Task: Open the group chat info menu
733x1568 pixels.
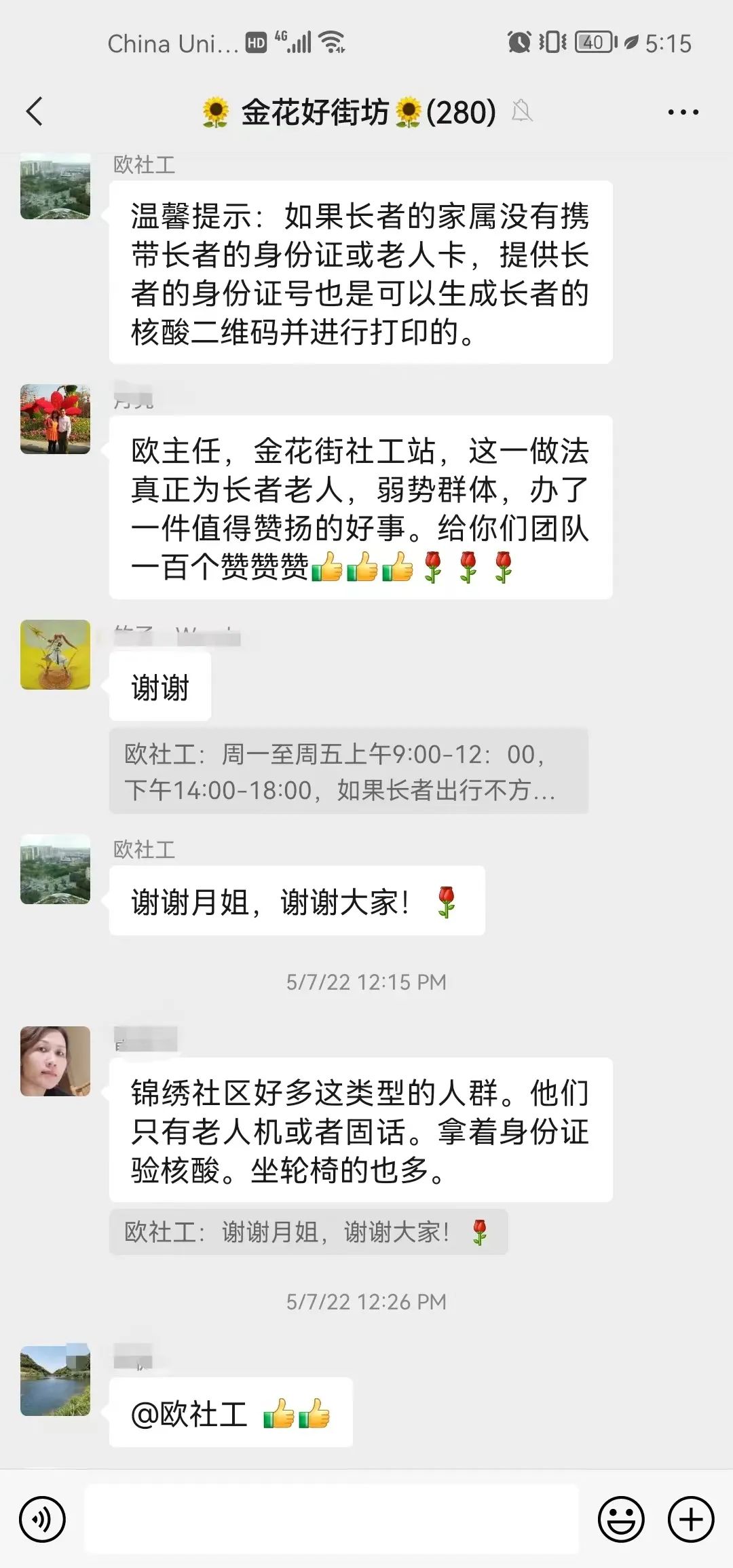Action: tap(682, 112)
